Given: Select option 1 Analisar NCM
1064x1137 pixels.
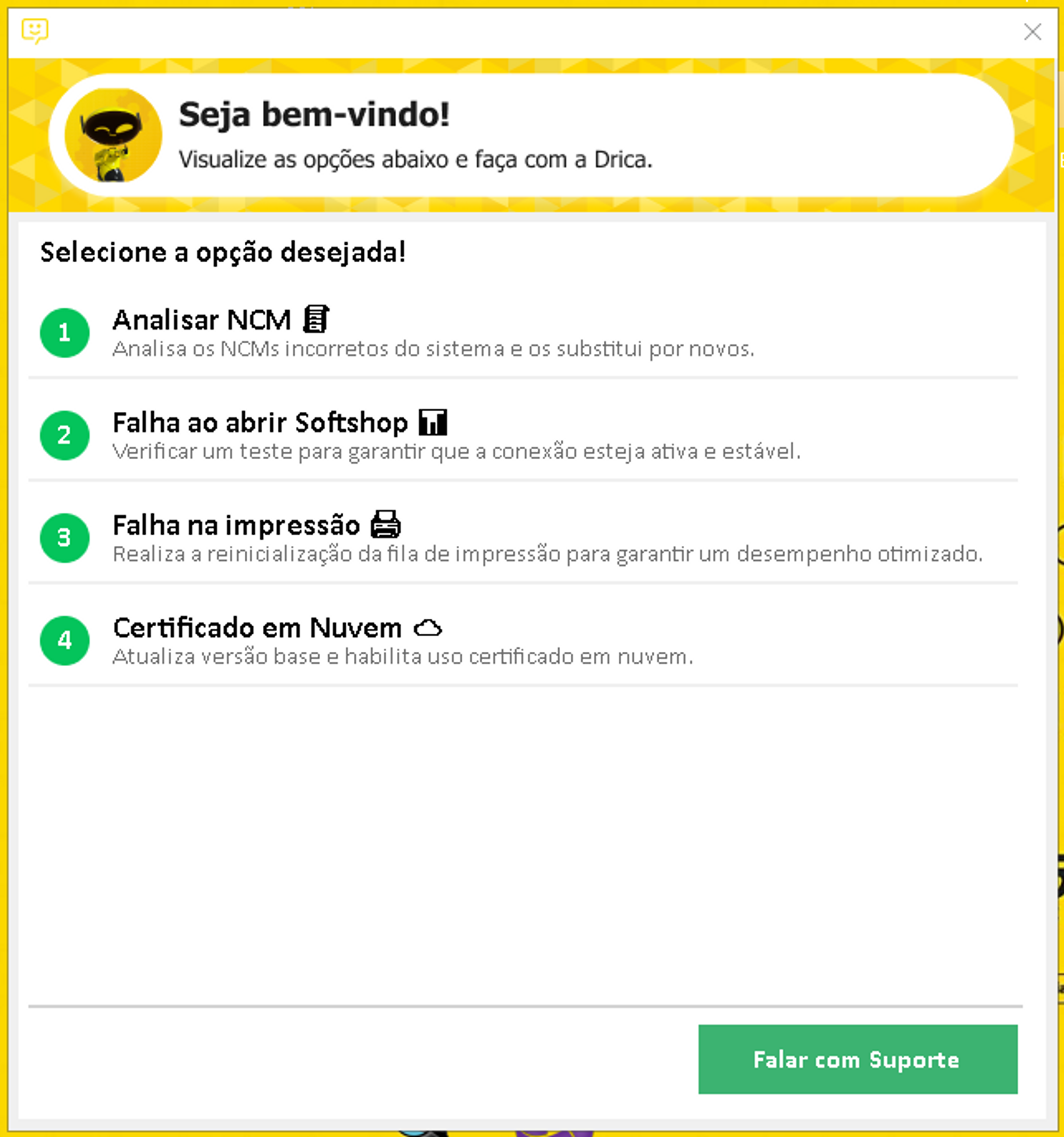Looking at the screenshot, I should point(201,320).
